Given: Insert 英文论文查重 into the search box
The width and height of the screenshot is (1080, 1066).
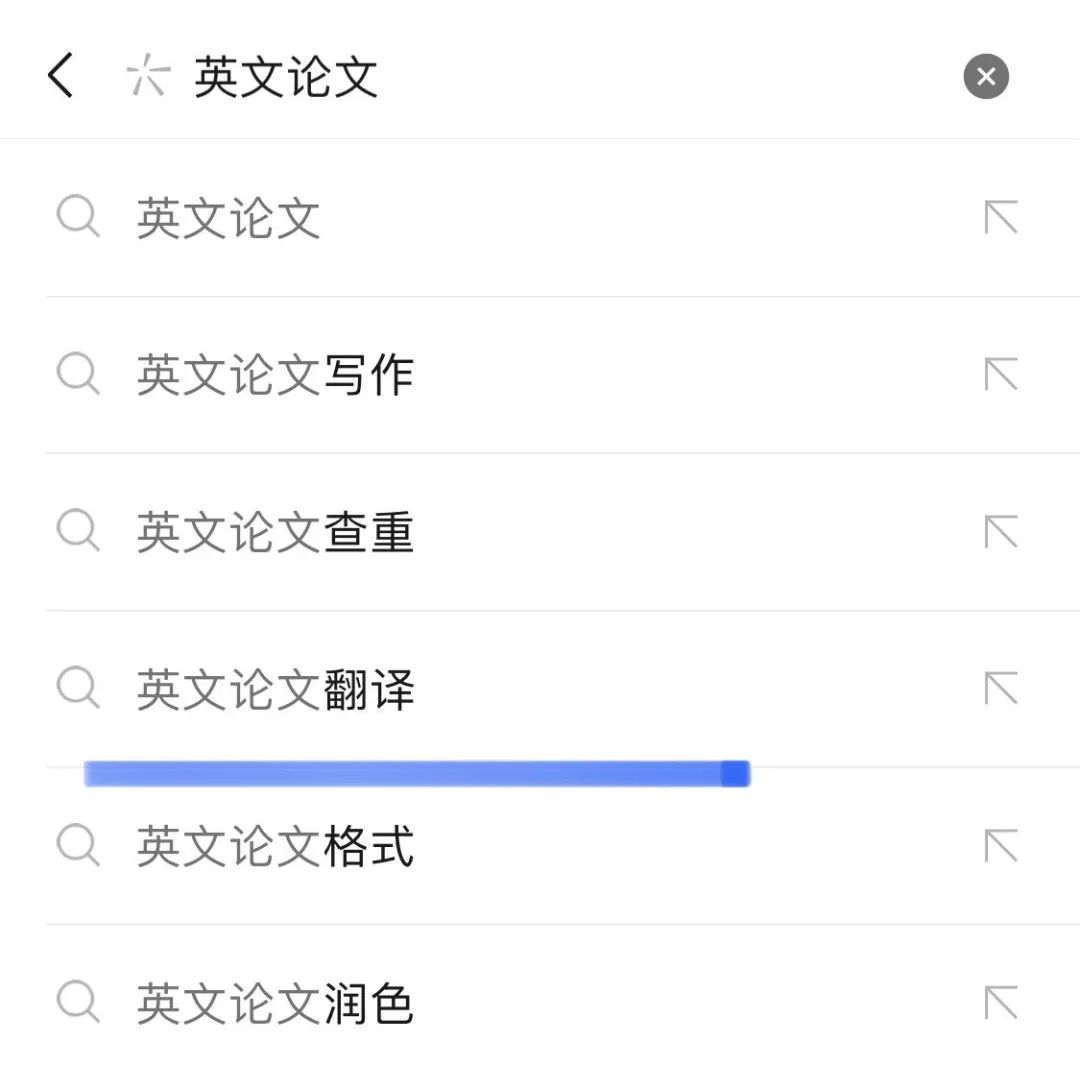Looking at the screenshot, I should [x=1000, y=532].
